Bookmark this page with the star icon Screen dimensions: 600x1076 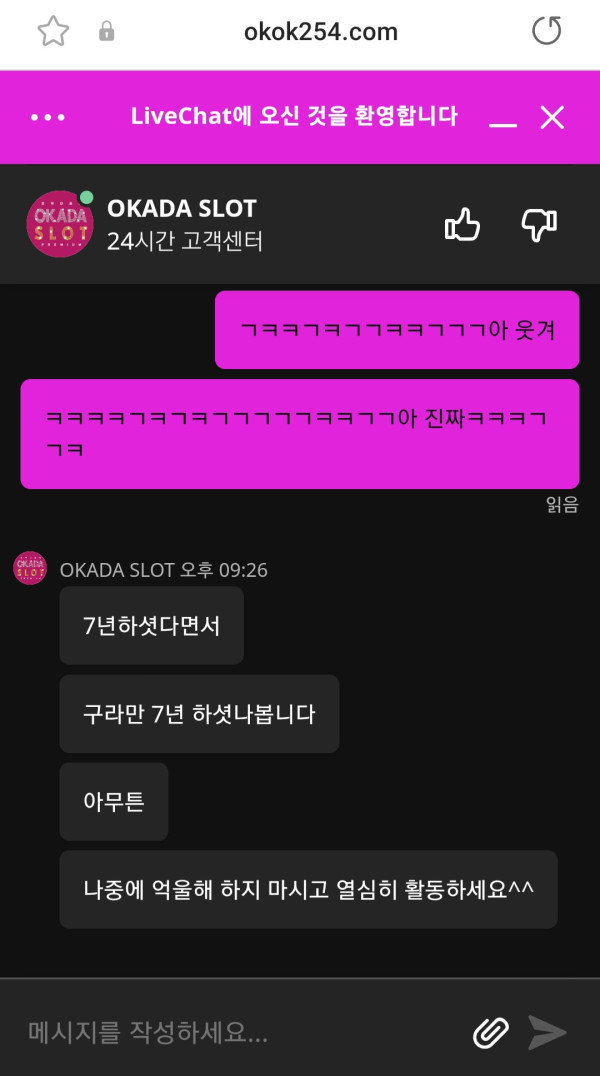[53, 32]
